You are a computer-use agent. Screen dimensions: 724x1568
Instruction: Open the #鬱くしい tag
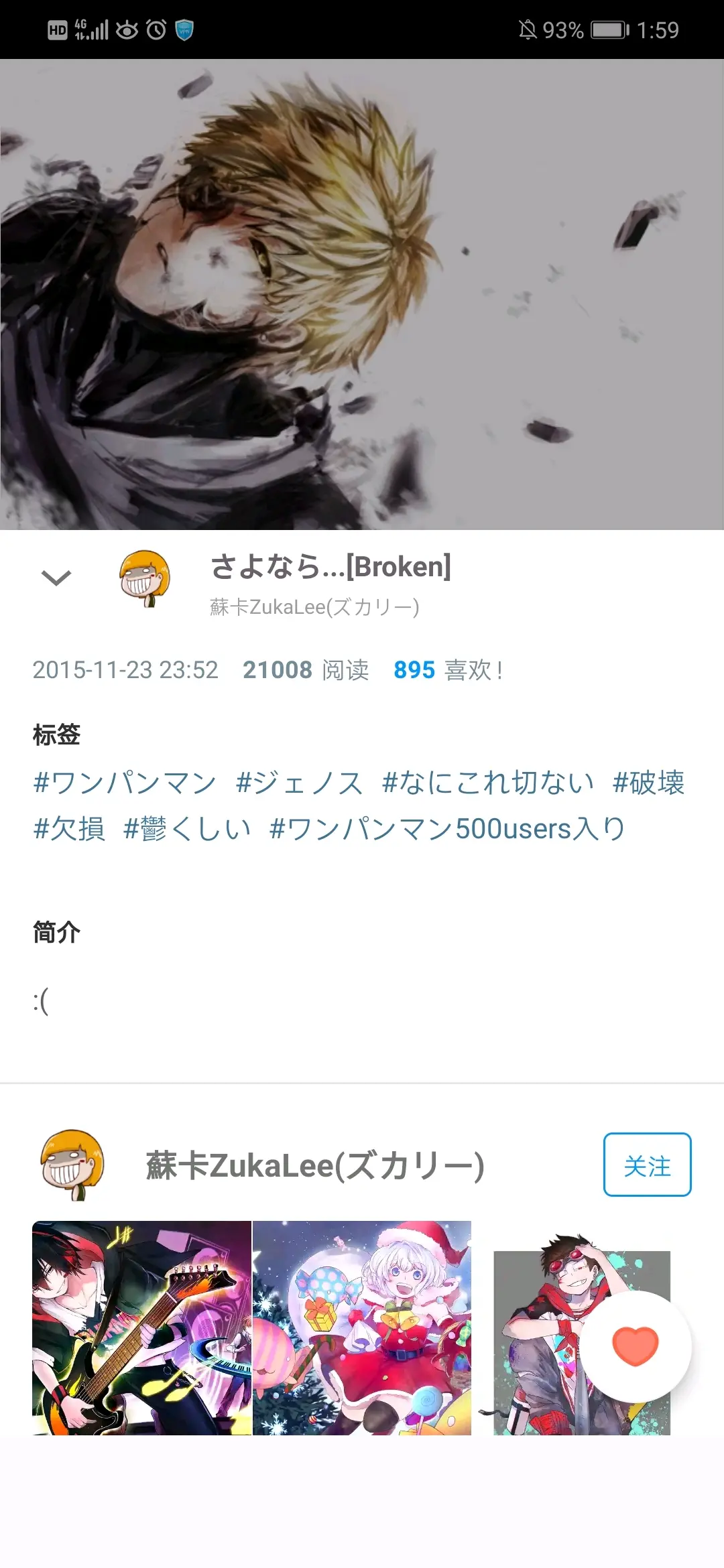tap(187, 830)
